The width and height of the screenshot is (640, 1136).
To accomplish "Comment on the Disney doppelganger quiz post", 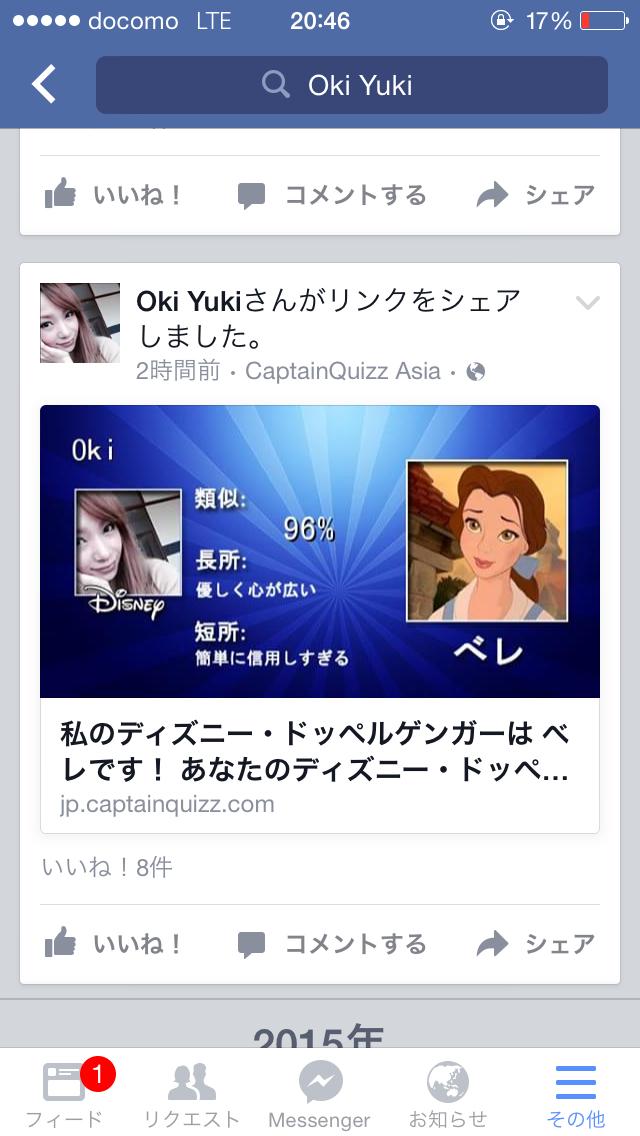I will tap(332, 943).
